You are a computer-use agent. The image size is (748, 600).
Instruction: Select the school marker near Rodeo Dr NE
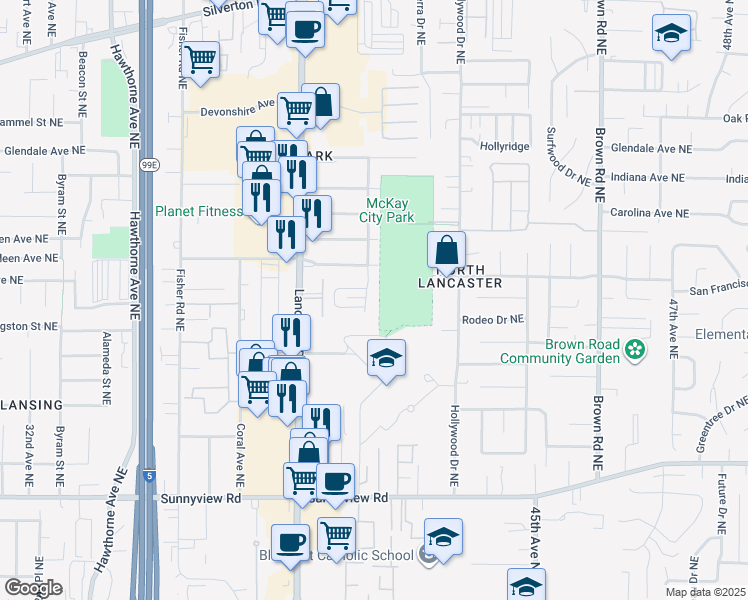[x=386, y=357]
